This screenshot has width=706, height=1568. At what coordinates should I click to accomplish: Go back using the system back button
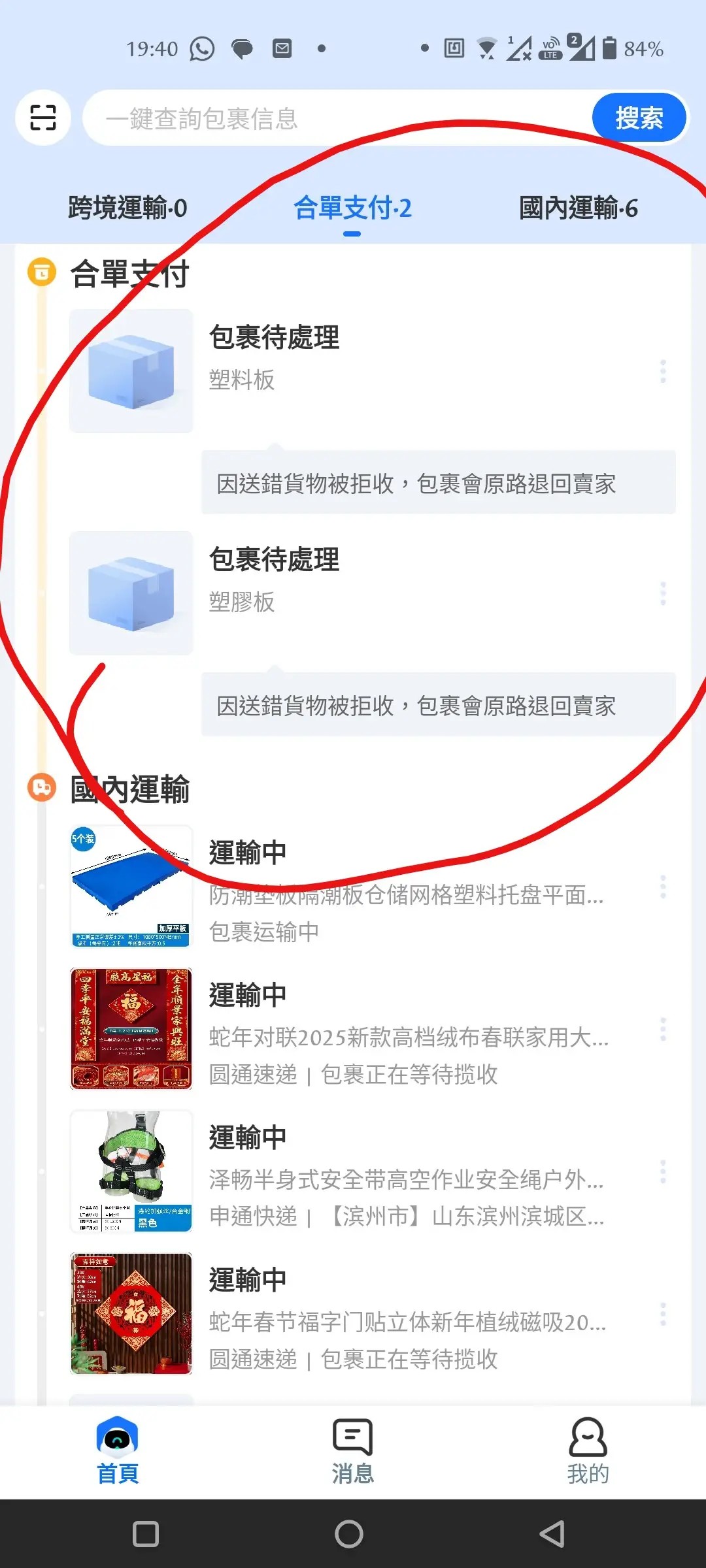pos(552,1534)
